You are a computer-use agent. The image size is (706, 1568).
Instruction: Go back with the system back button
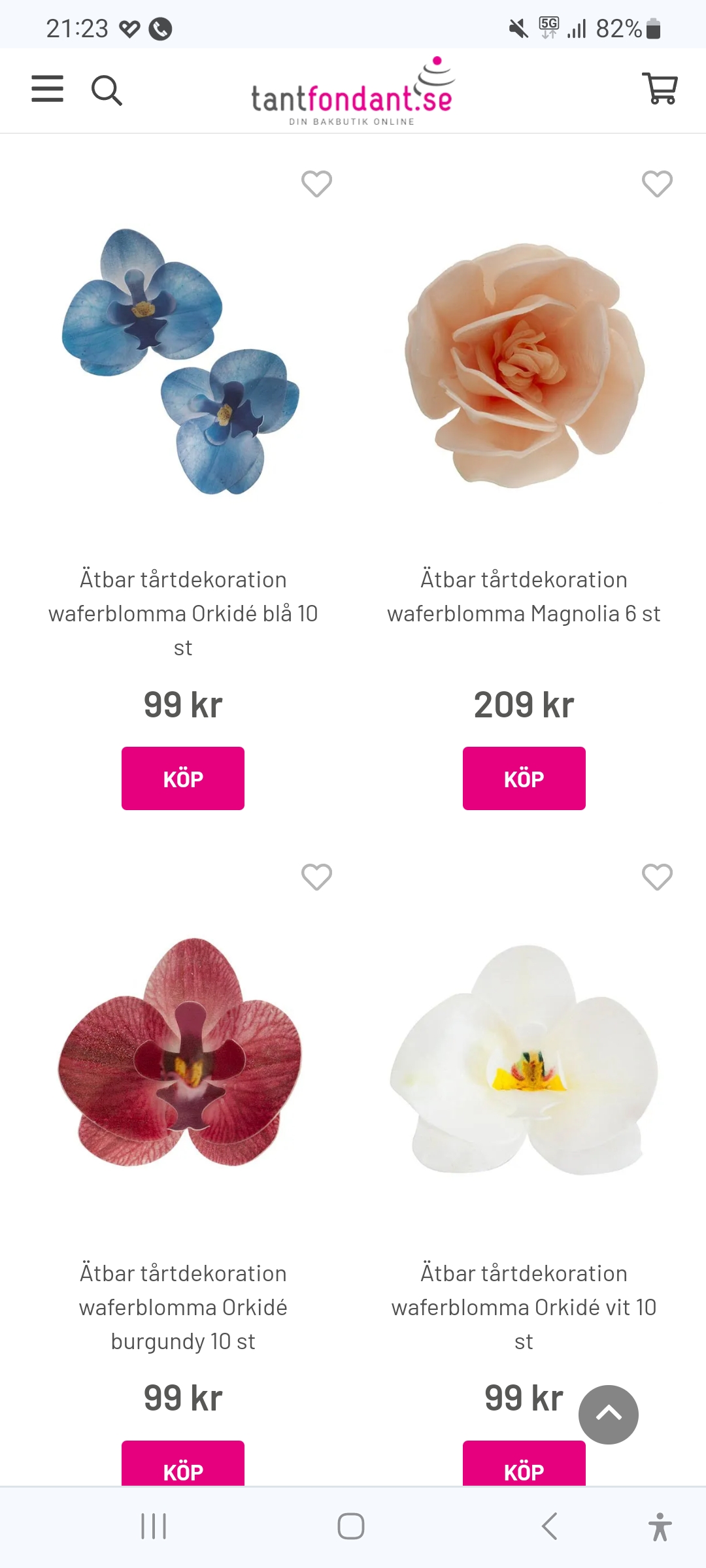coord(550,1527)
